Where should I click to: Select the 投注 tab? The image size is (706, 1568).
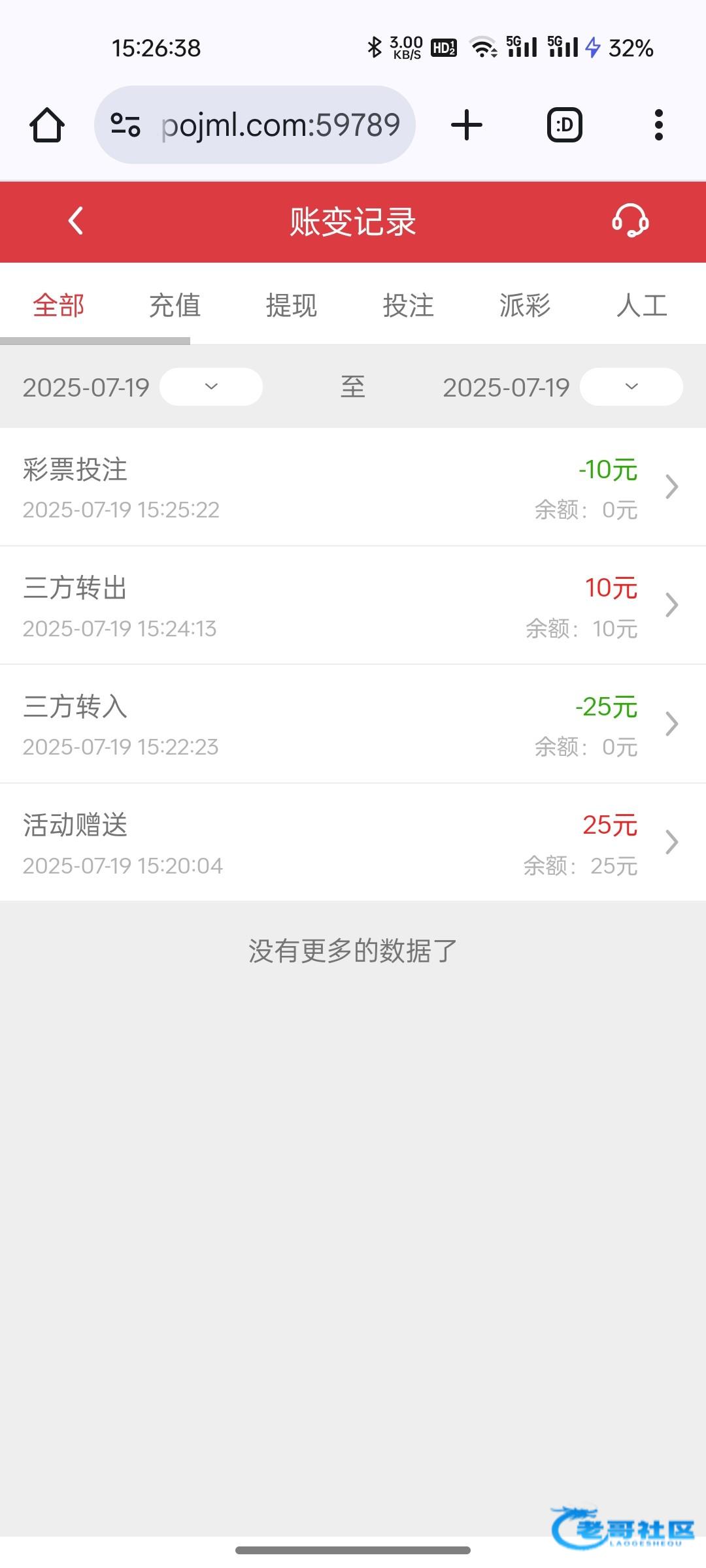click(x=409, y=305)
